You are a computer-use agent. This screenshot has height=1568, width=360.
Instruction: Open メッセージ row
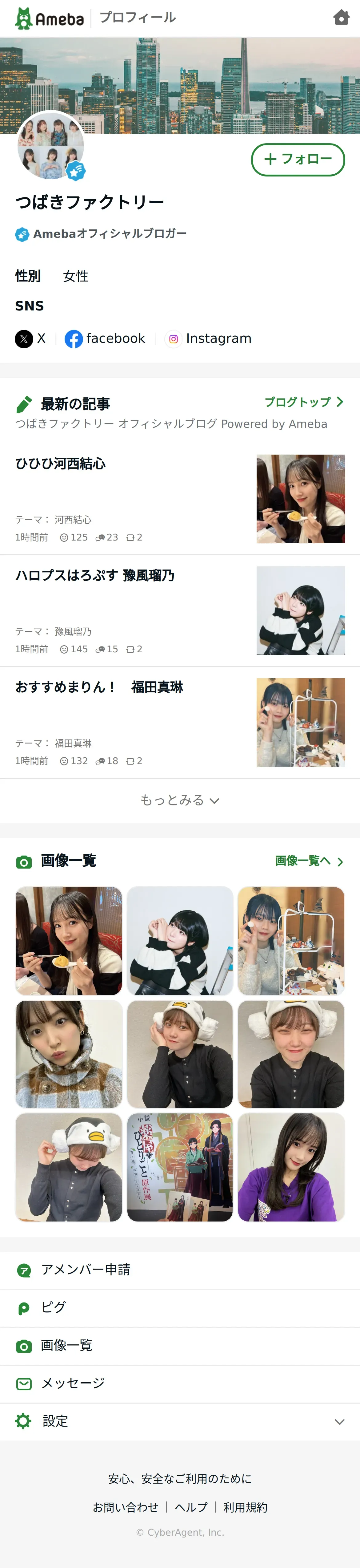(x=180, y=1383)
